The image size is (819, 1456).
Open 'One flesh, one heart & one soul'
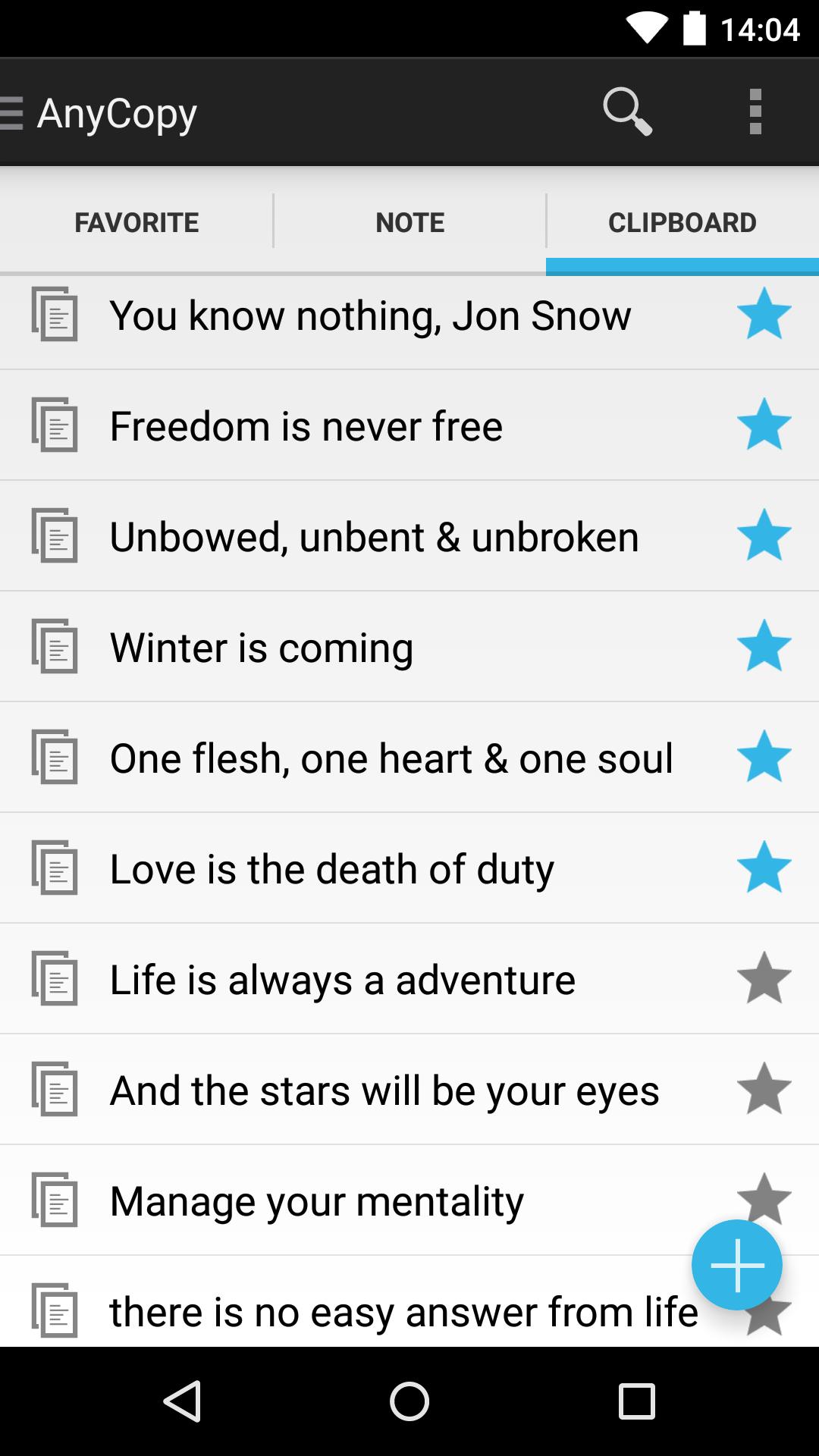391,758
